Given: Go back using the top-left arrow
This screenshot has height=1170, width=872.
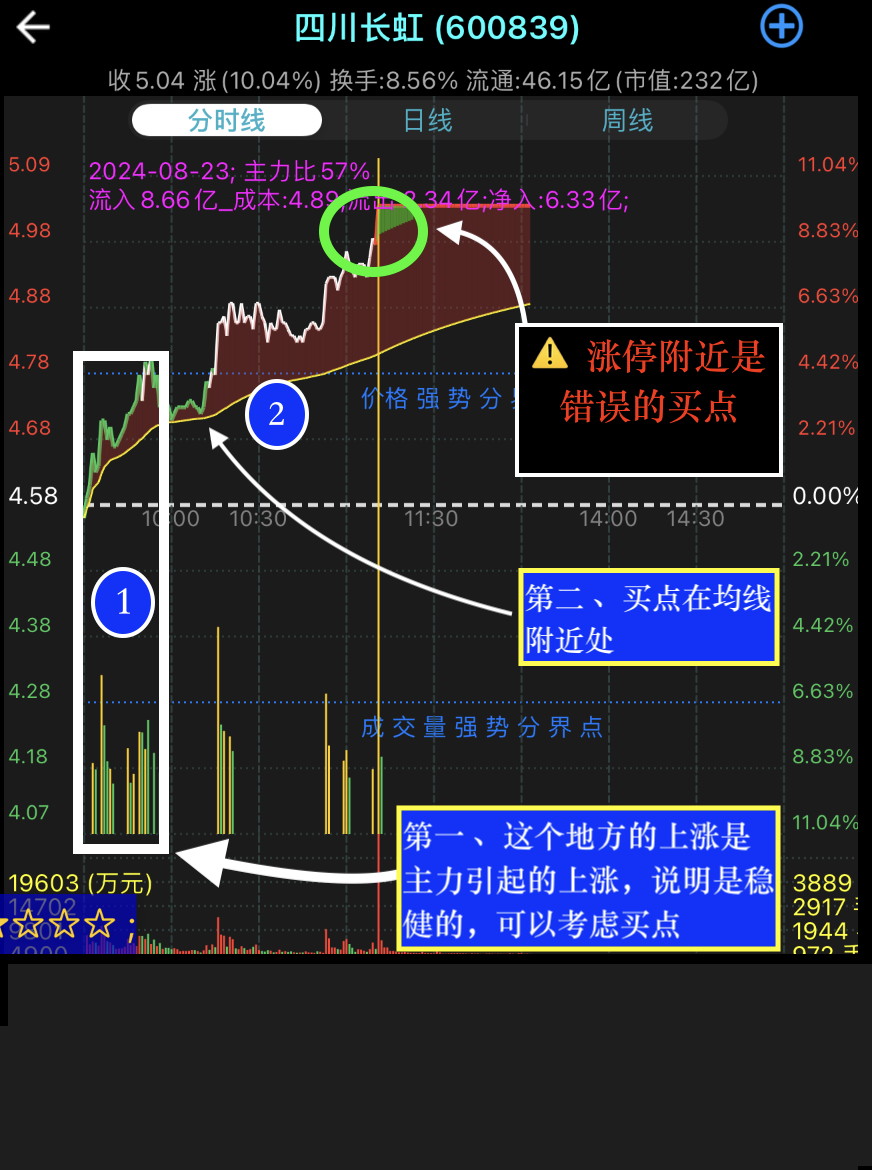Looking at the screenshot, I should pos(33,27).
